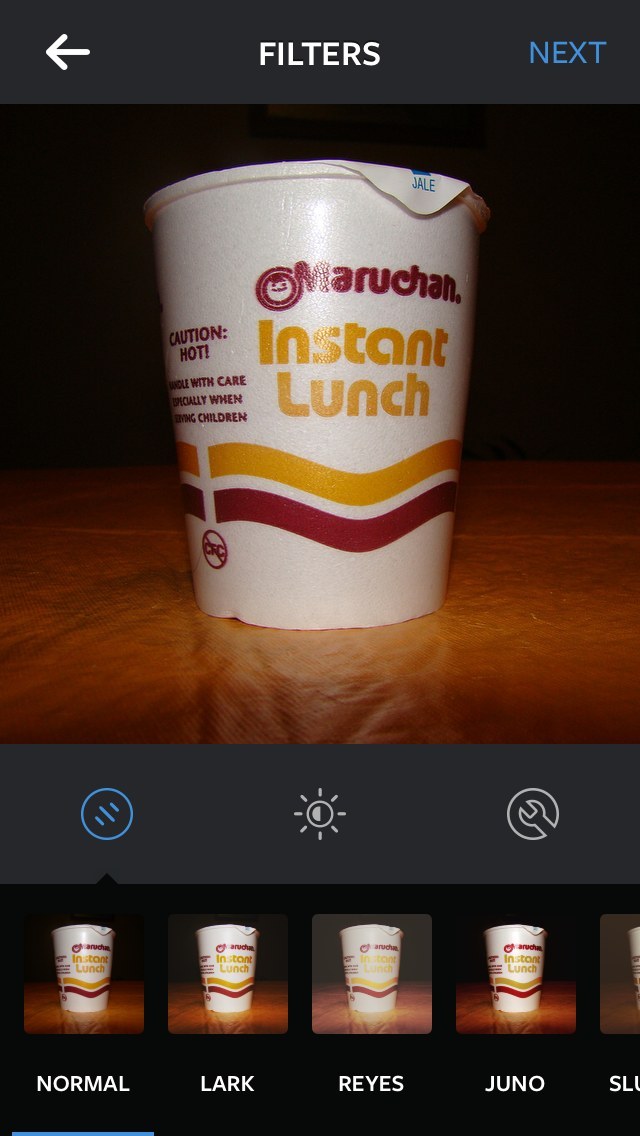The width and height of the screenshot is (640, 1136).
Task: Open the brightness Lux adjustment
Action: [x=320, y=815]
